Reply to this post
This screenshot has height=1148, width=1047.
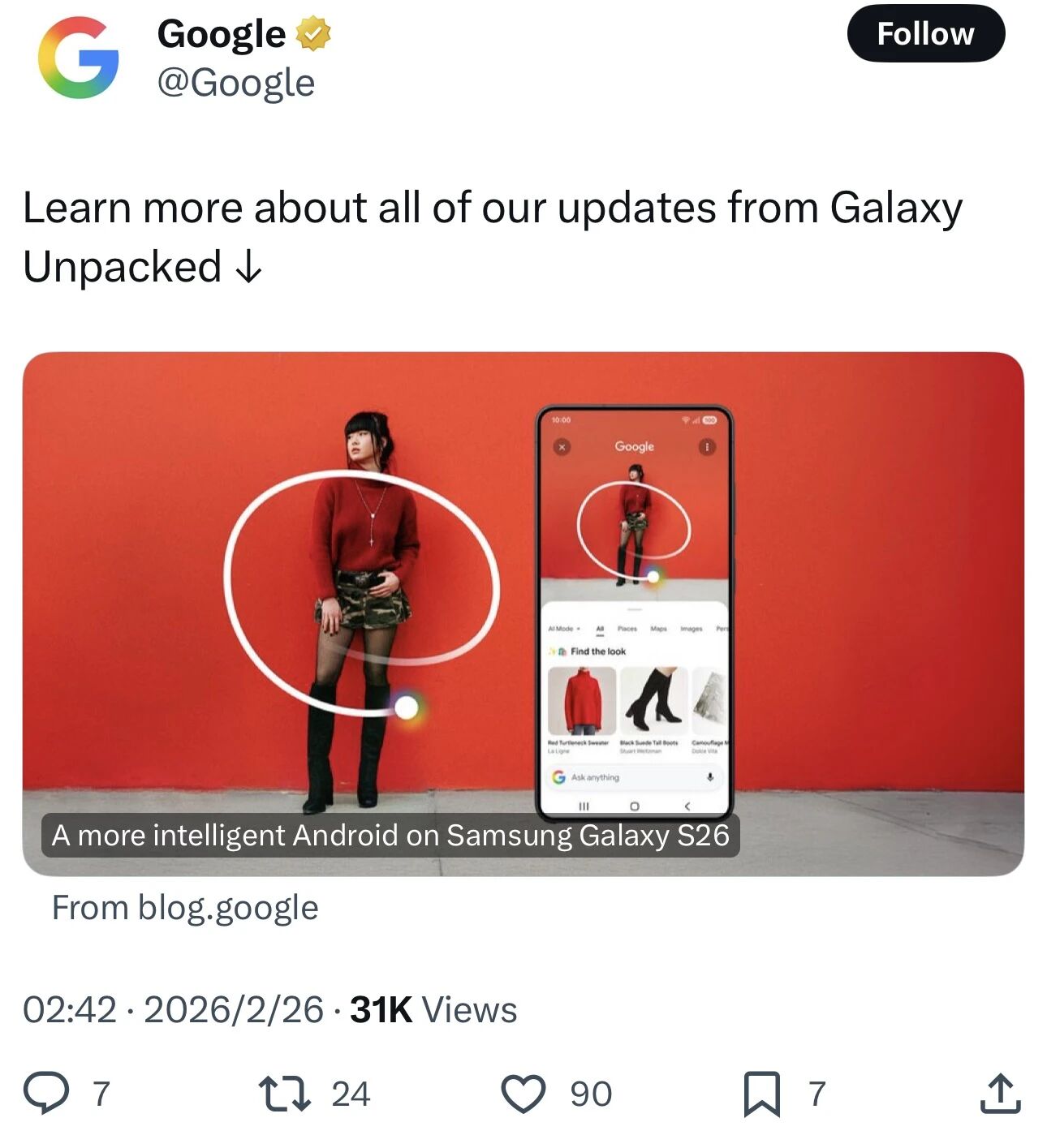coord(46,1093)
